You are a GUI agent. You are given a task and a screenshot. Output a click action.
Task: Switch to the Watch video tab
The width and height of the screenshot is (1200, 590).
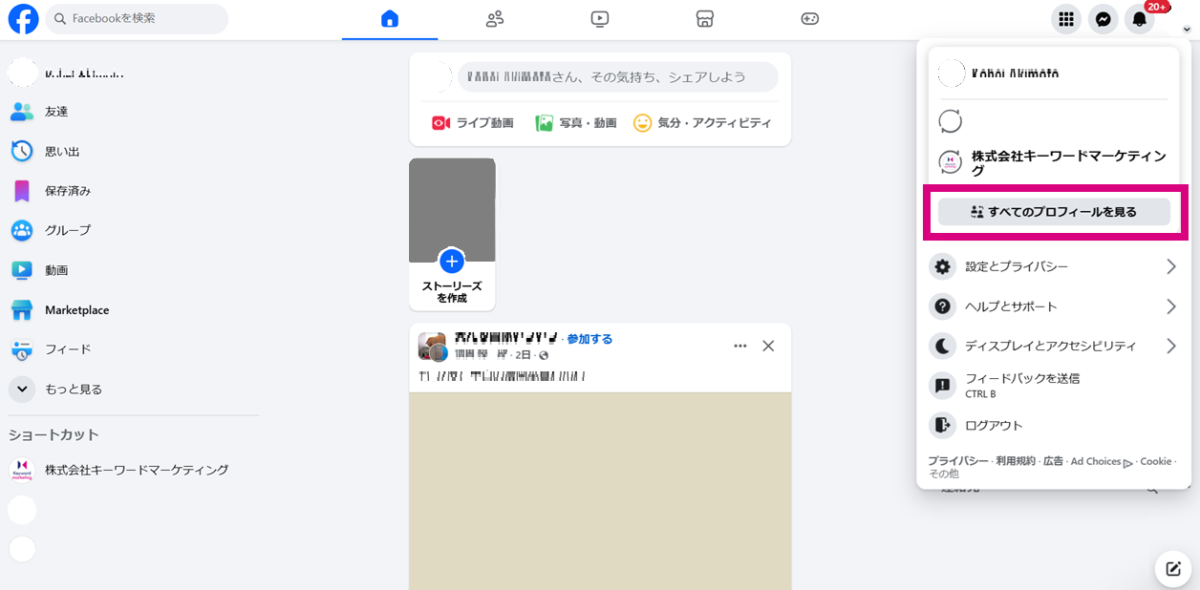[599, 19]
